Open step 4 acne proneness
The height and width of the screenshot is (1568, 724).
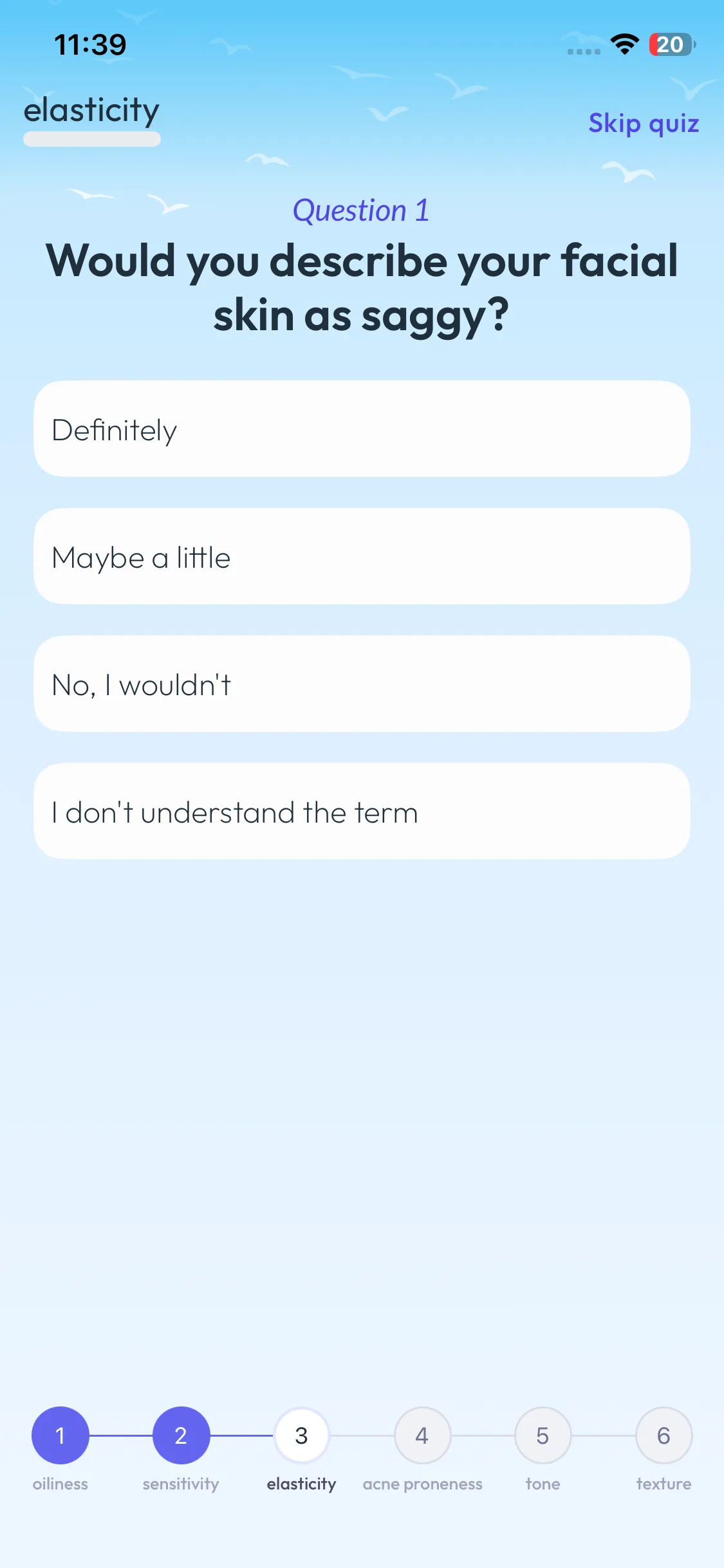[422, 1435]
